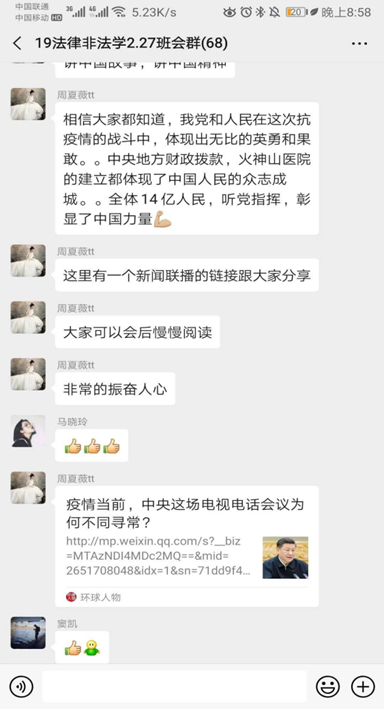Go back from the group chat
This screenshot has height=709, width=384.
pos(17,43)
